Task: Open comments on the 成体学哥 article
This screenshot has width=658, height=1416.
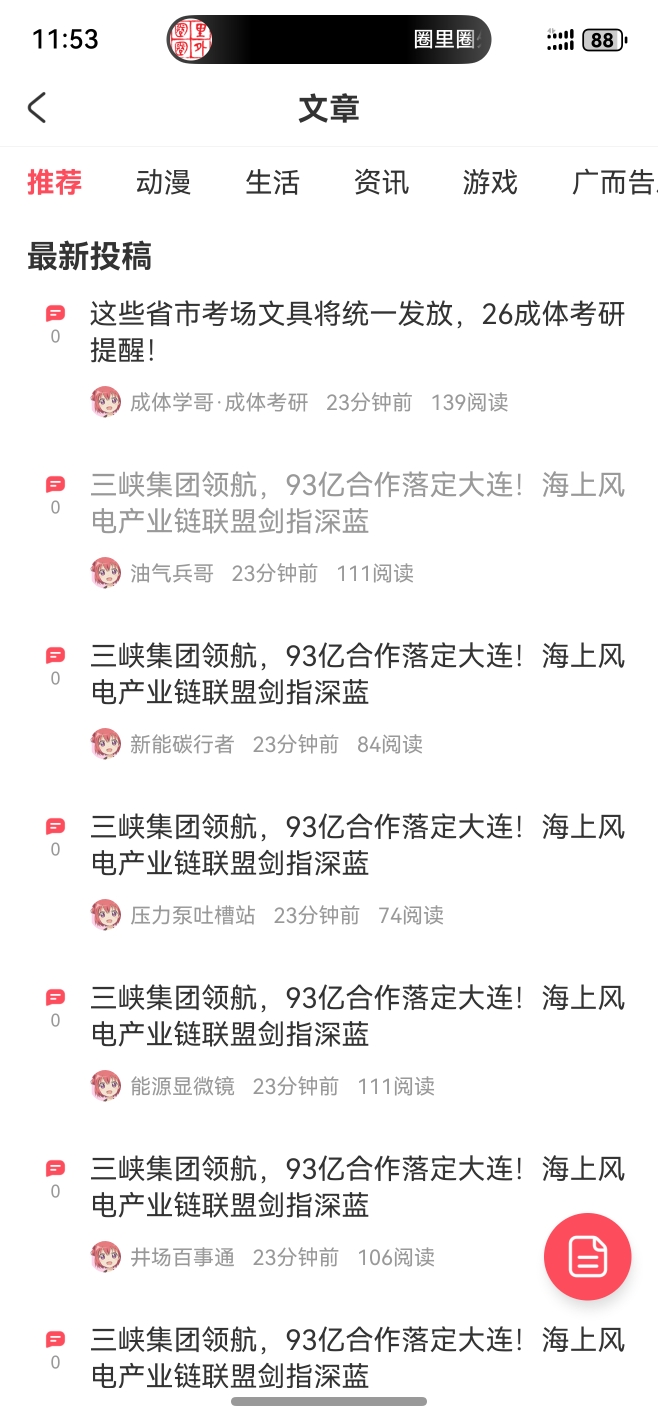Action: coord(55,322)
